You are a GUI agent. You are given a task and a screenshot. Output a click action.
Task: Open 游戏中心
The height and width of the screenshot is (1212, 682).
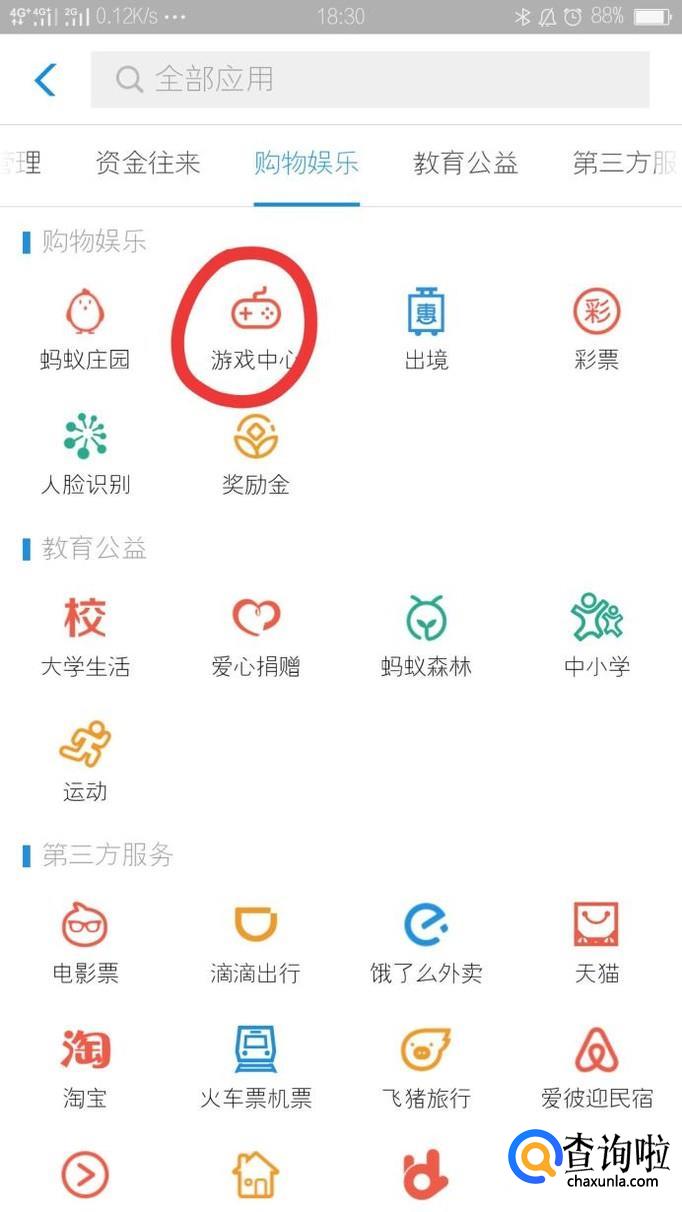click(256, 330)
